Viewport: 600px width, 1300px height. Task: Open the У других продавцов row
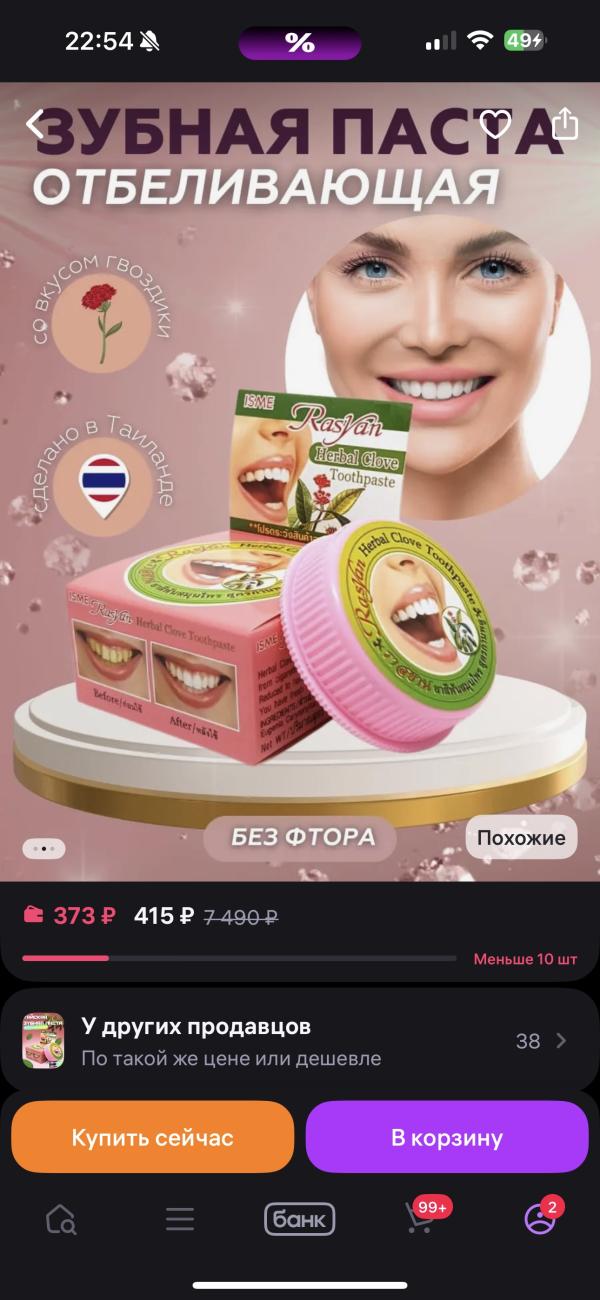[299, 1041]
